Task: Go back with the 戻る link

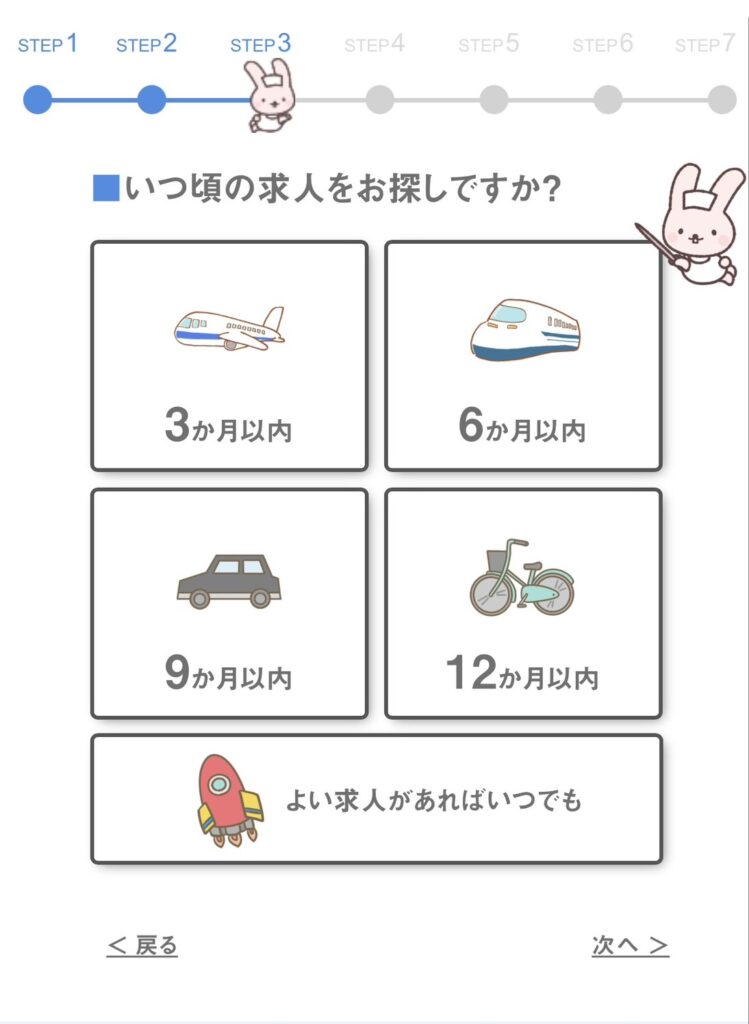Action: [143, 945]
